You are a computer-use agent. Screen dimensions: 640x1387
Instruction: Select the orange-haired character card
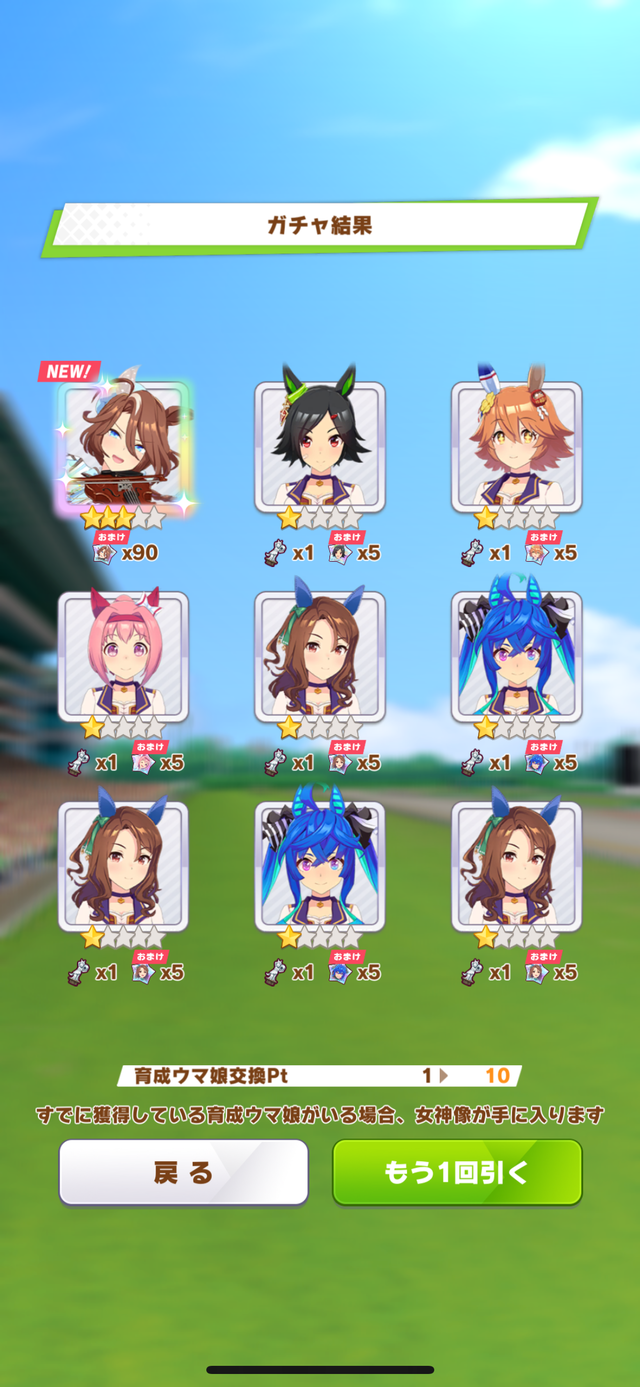click(516, 447)
